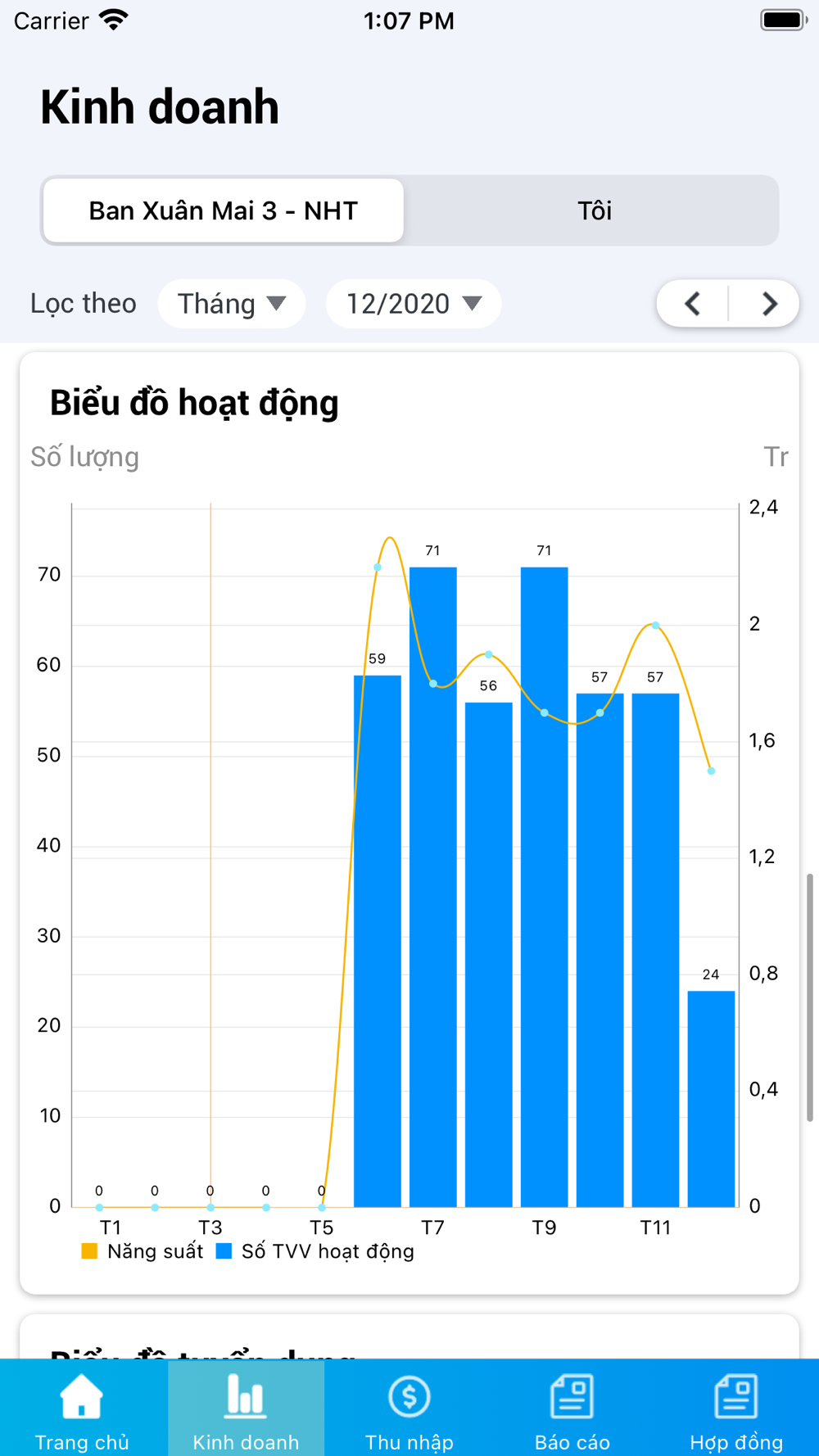Open the Tháng filter dropdown
The height and width of the screenshot is (1456, 819).
232,304
